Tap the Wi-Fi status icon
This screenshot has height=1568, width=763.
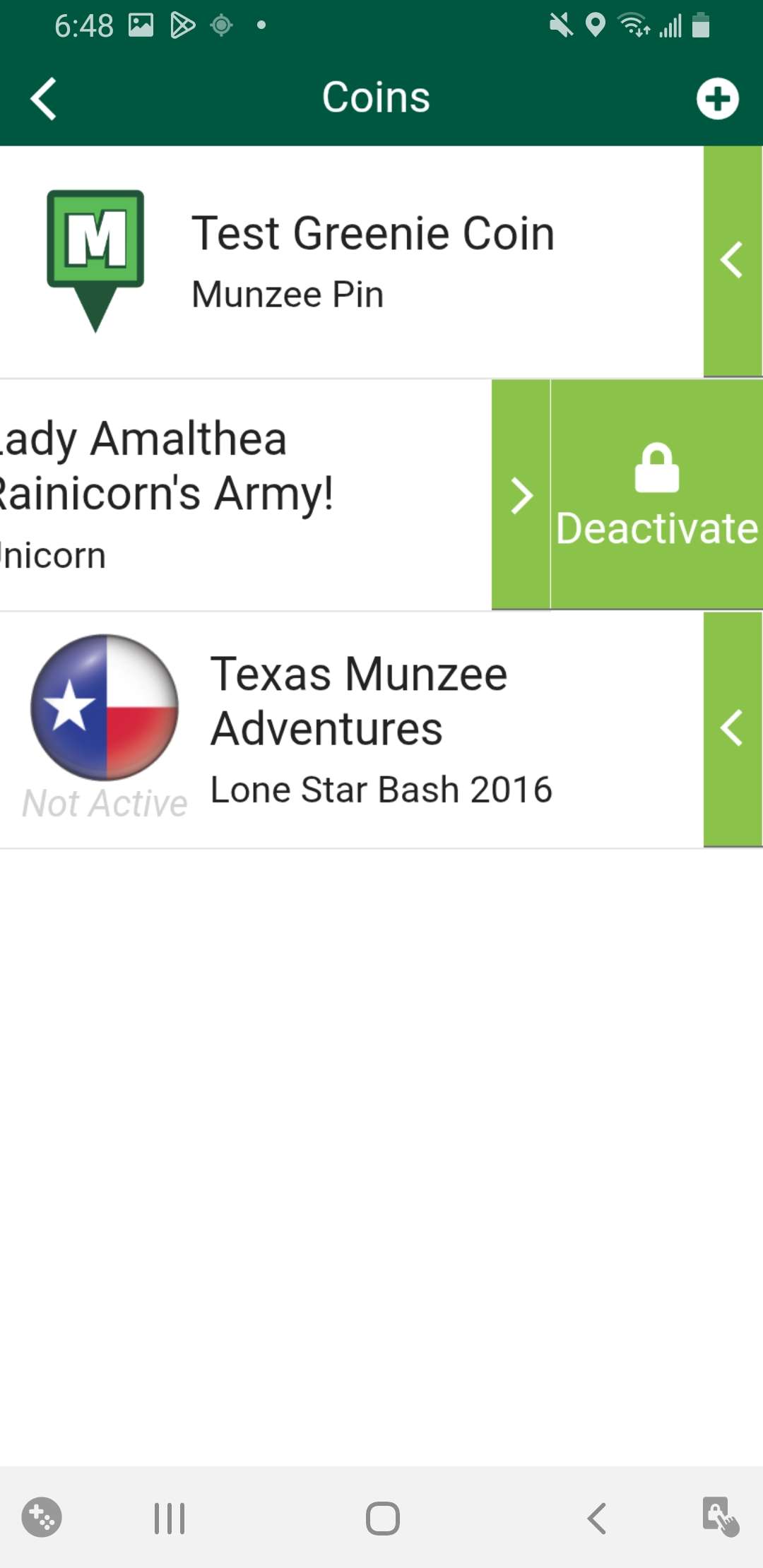[x=632, y=26]
